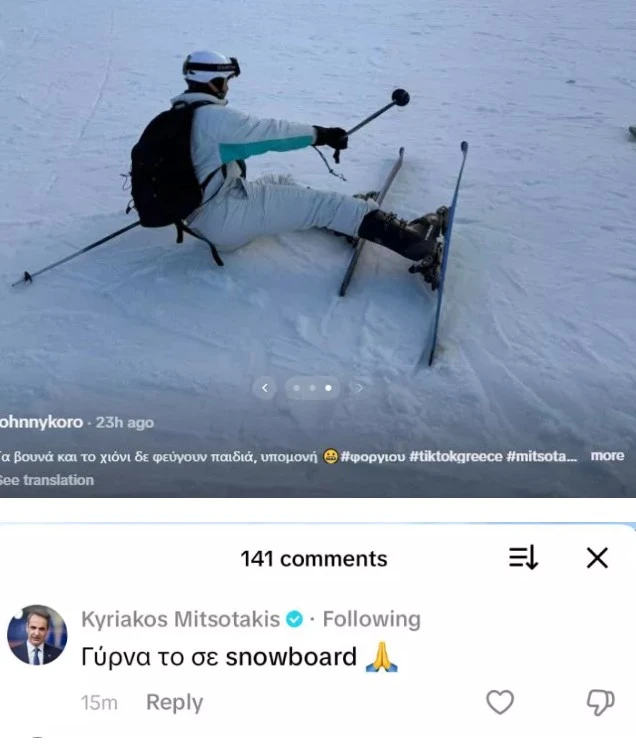Close the comments panel
Viewport: 636px width, 756px height.
pos(597,558)
